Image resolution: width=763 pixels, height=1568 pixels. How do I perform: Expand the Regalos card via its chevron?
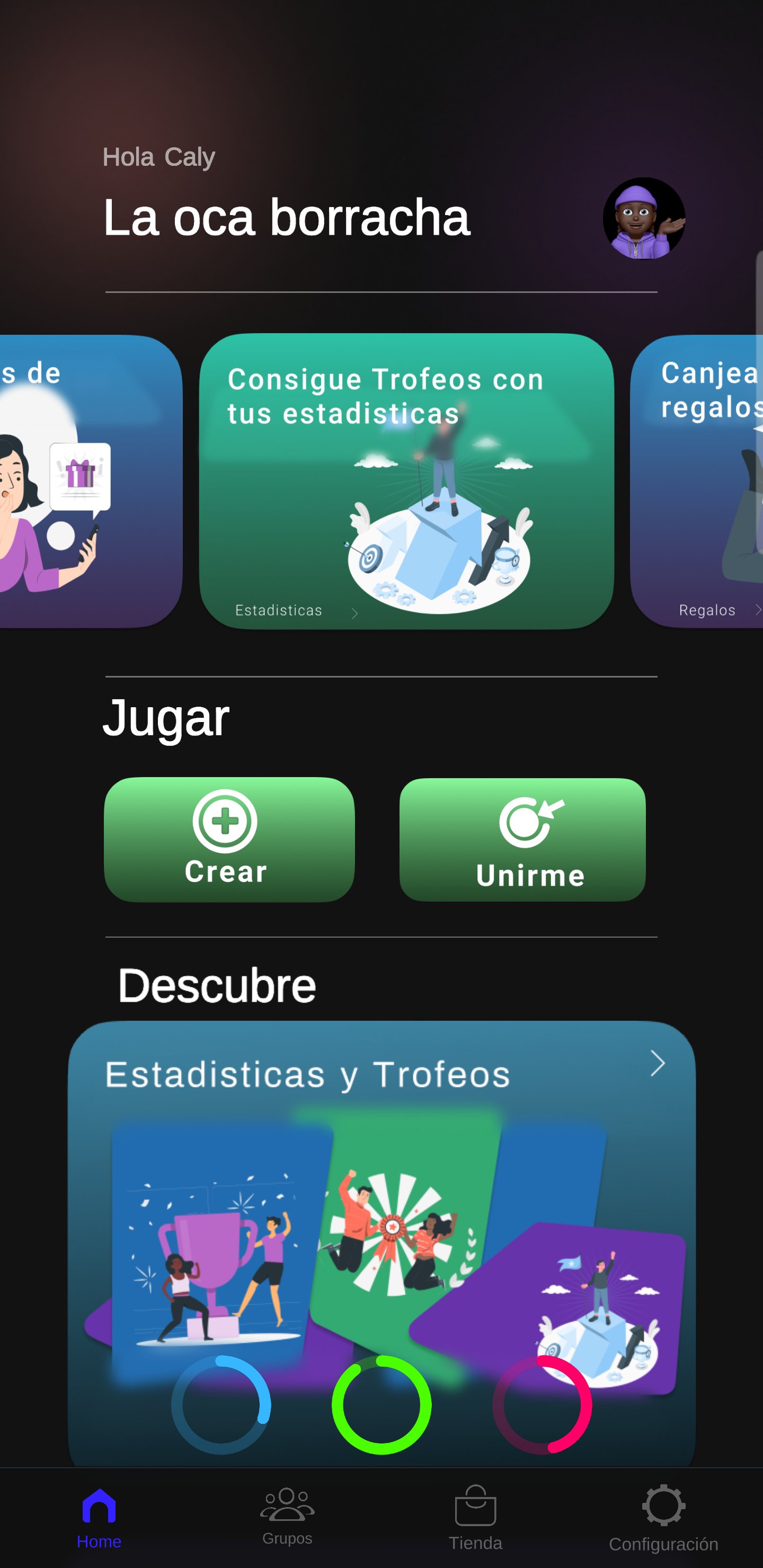[758, 609]
